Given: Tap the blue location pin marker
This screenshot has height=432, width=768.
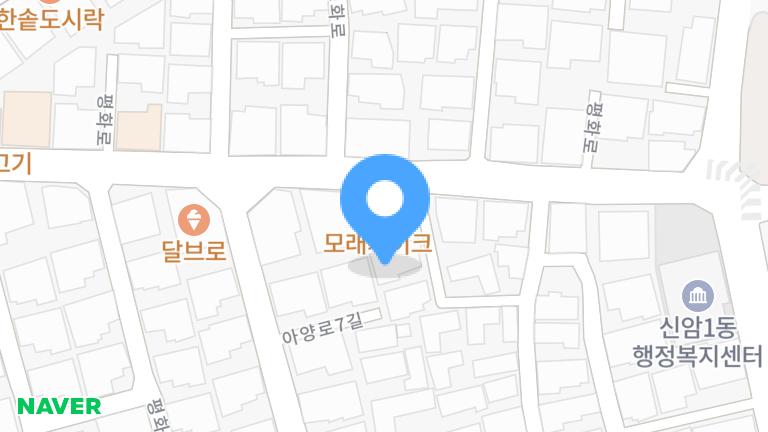Looking at the screenshot, I should click(x=385, y=204).
